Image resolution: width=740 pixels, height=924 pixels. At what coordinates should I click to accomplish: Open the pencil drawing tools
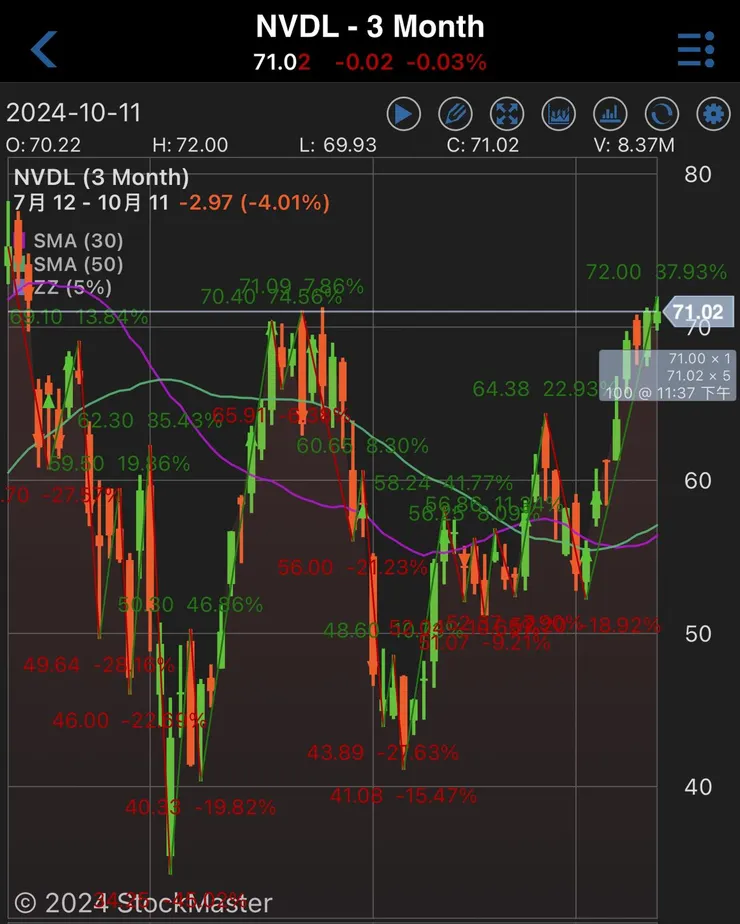[455, 113]
